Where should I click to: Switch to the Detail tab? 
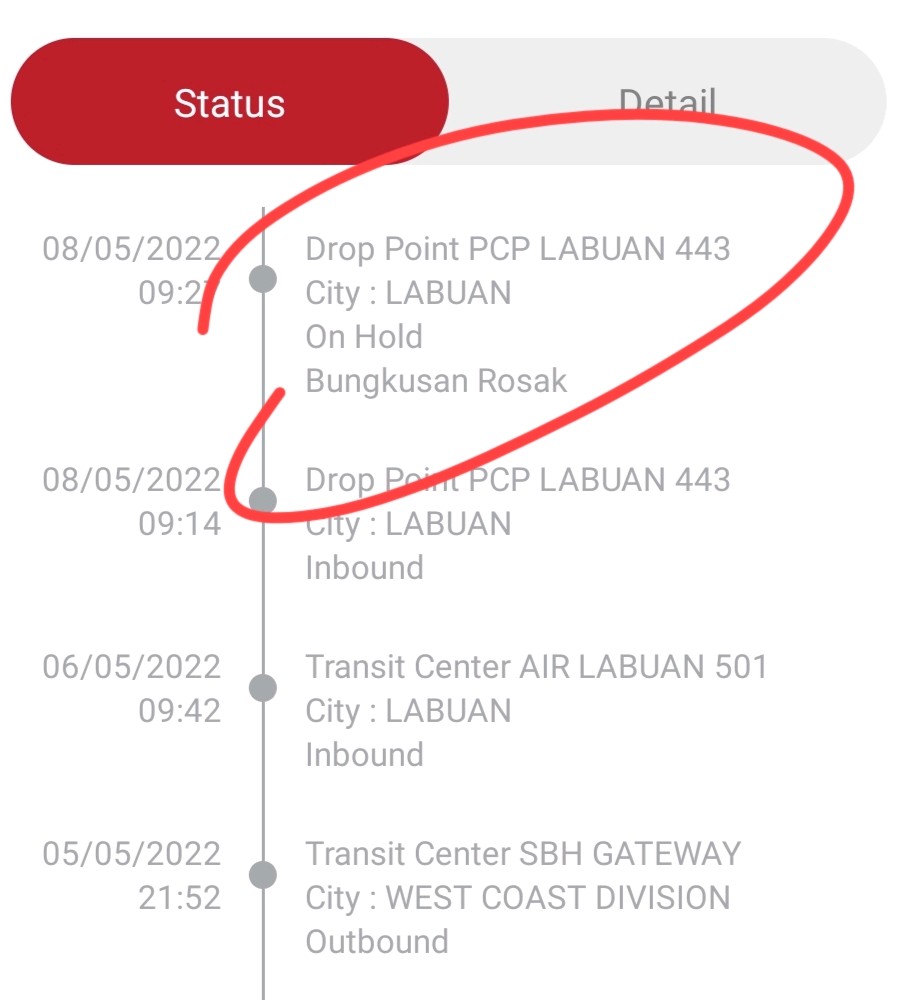667,101
